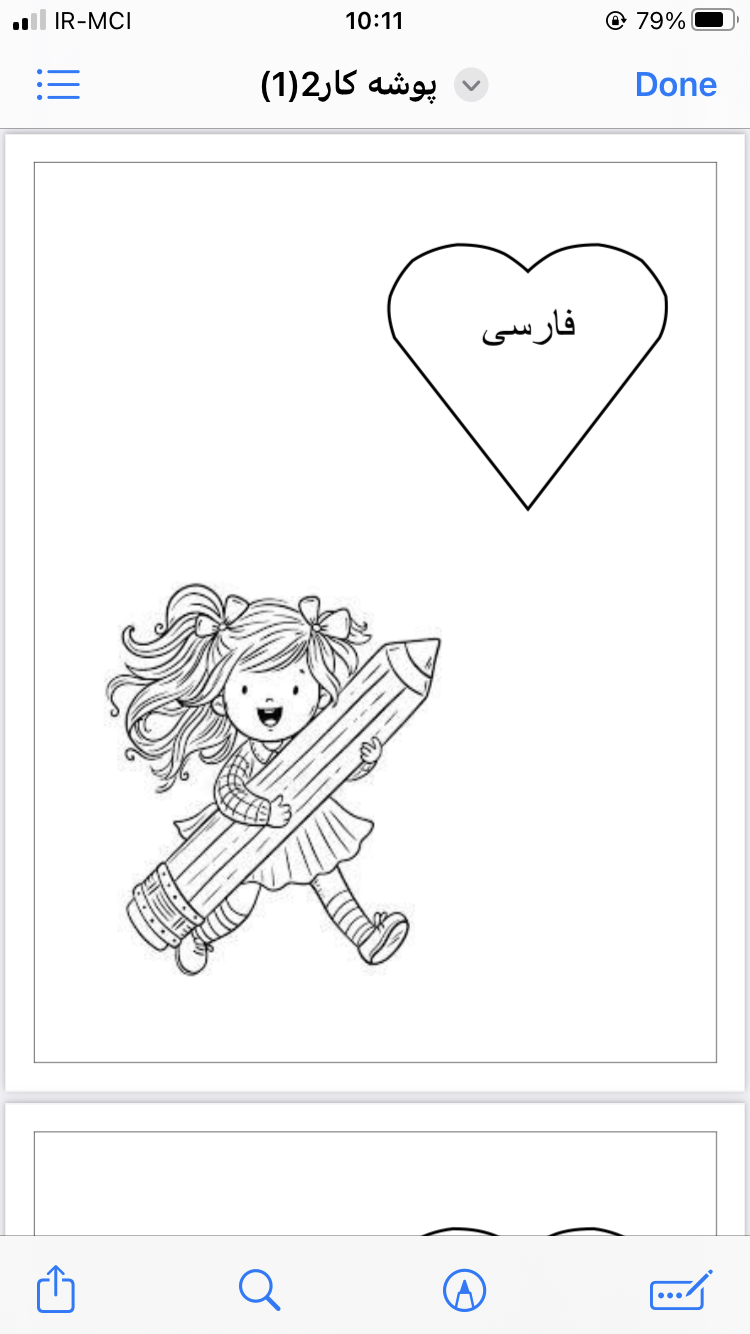The image size is (750, 1334).
Task: Tap Done to close the document
Action: point(676,85)
